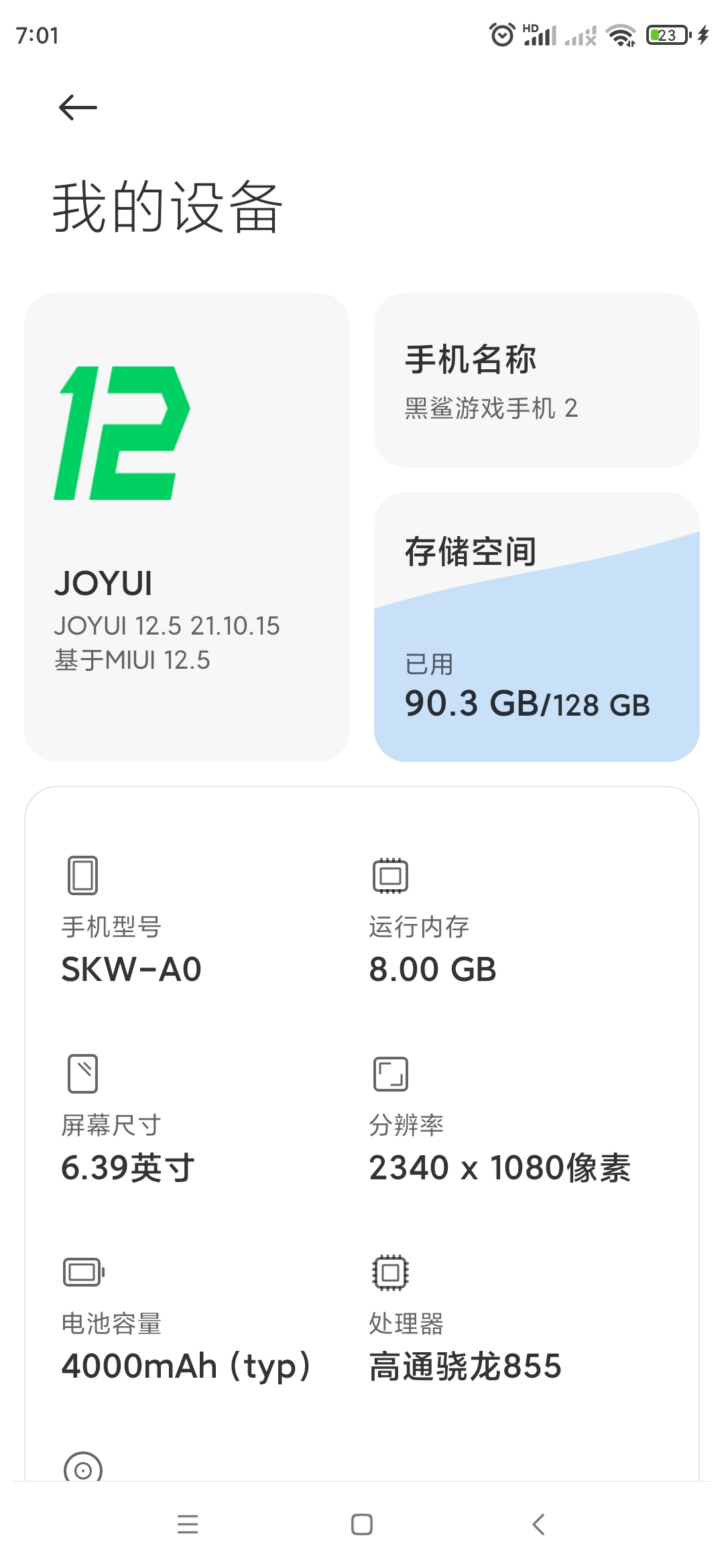
Task: Go back using the top arrow
Action: point(78,107)
